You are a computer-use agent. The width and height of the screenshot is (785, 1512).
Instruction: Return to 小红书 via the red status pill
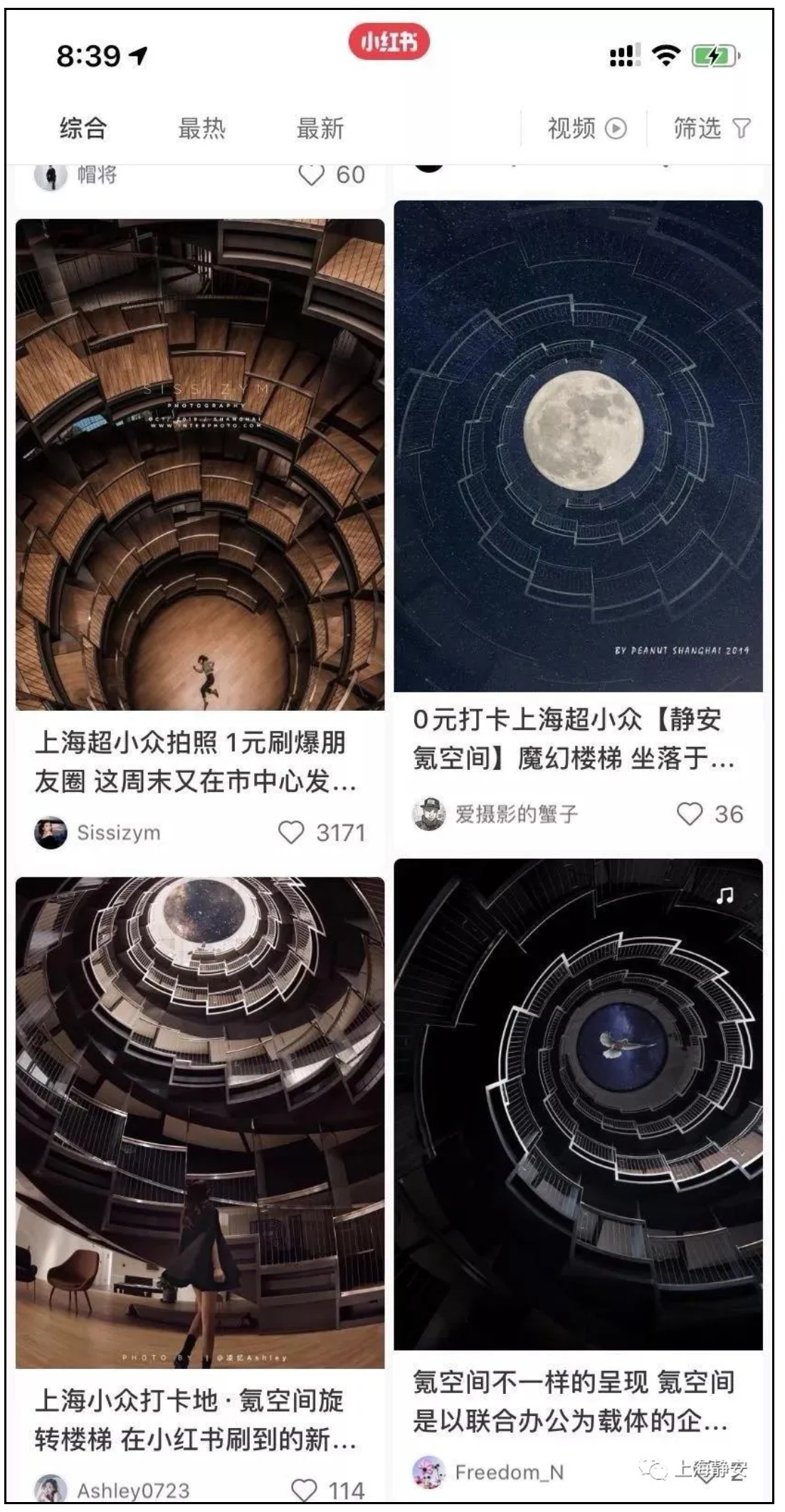(x=389, y=43)
